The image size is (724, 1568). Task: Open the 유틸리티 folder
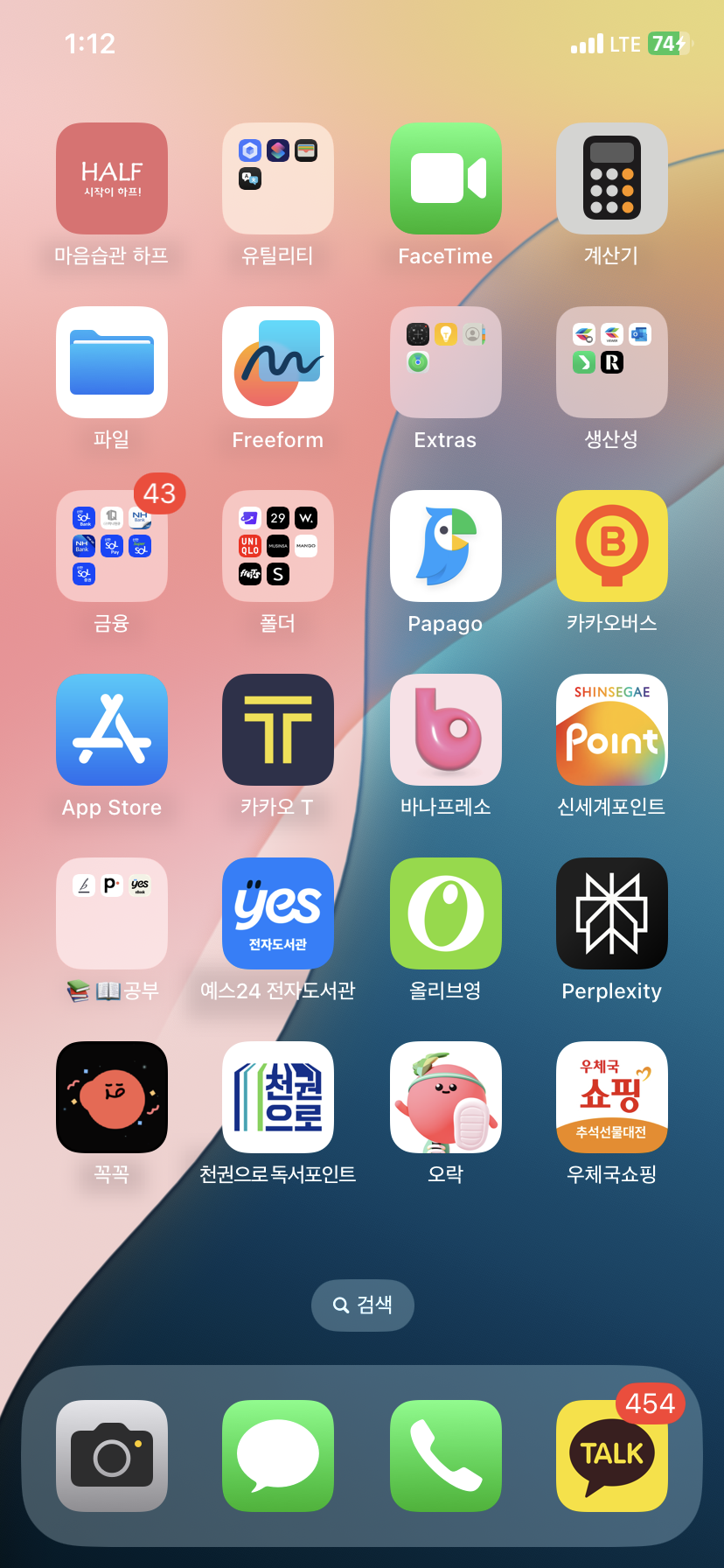point(278,178)
